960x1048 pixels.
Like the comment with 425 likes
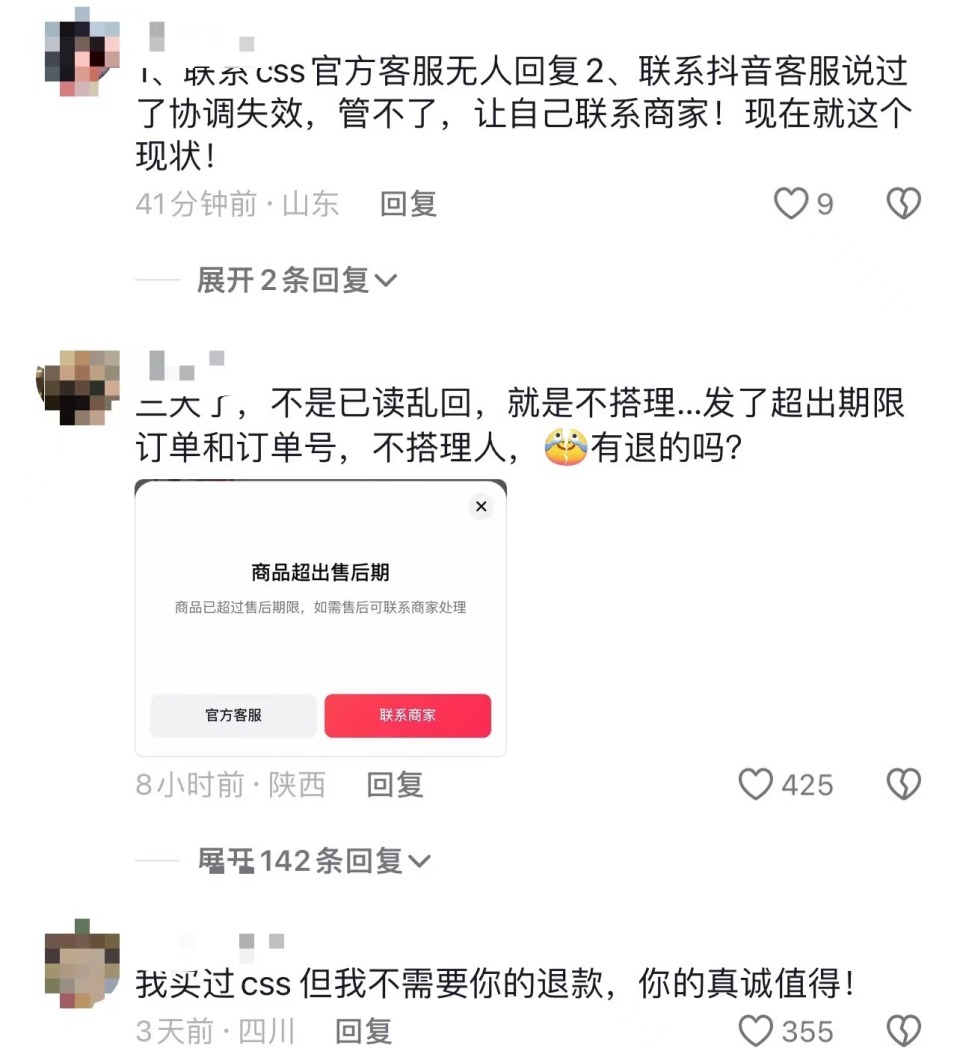pos(756,785)
